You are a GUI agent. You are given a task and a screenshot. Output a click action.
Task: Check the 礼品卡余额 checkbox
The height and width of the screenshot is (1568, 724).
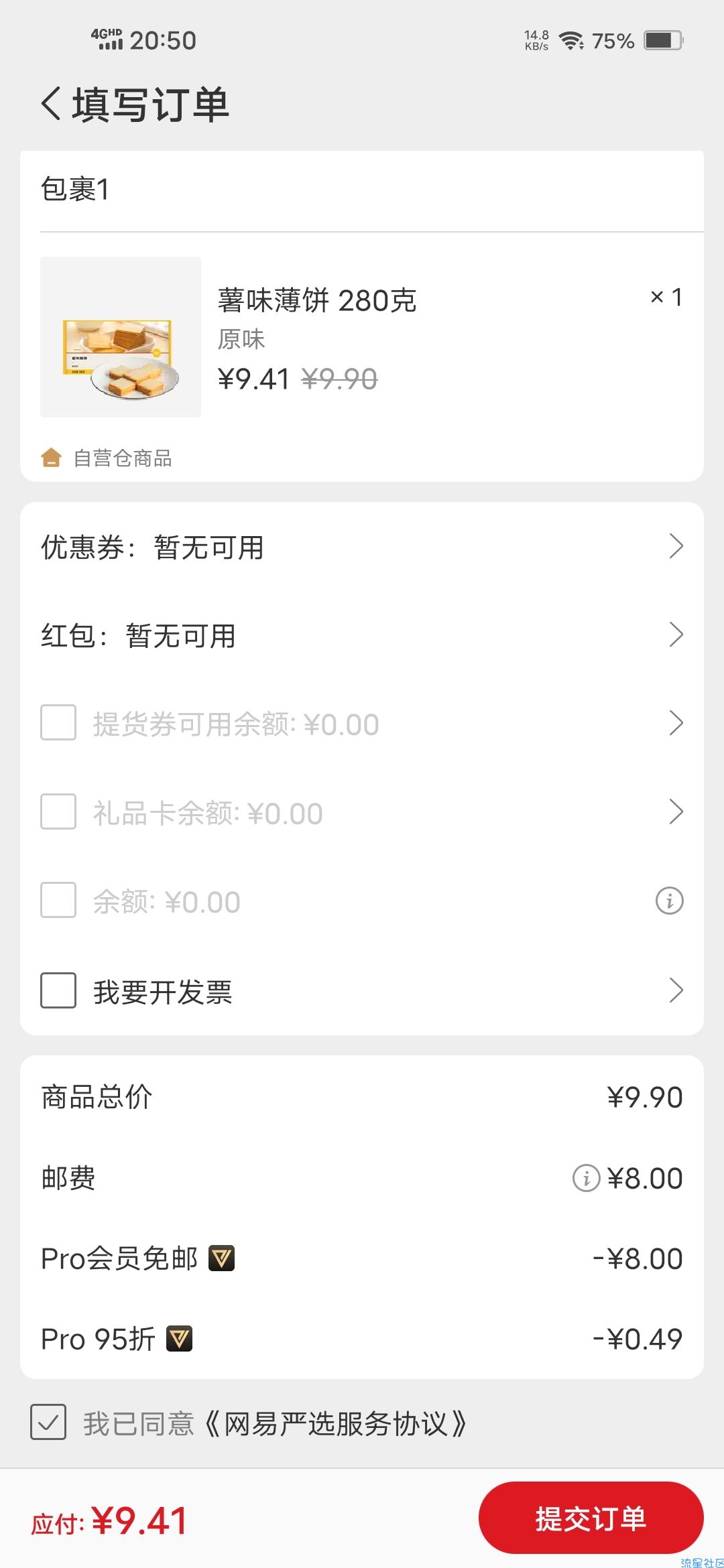58,812
